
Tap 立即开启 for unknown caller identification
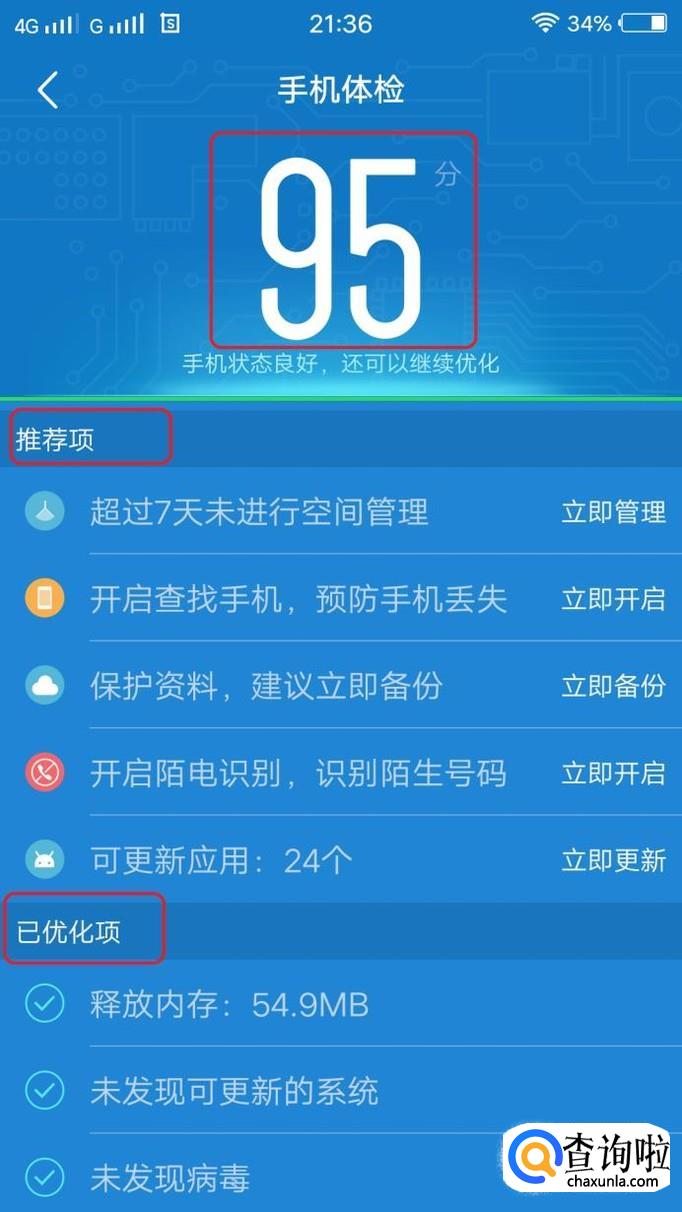[613, 773]
